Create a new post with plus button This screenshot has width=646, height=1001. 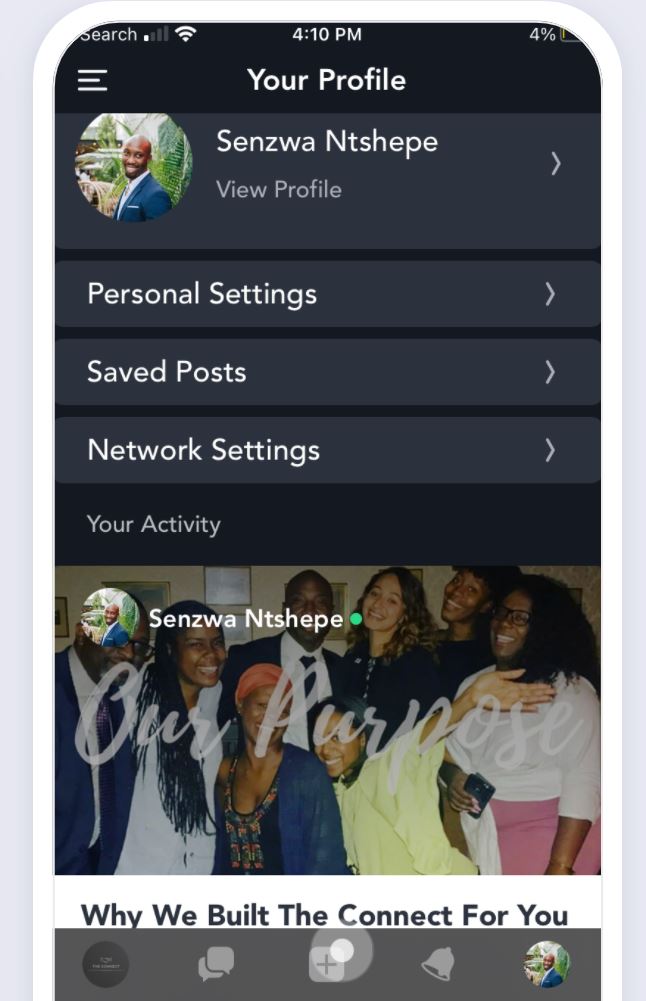328,964
